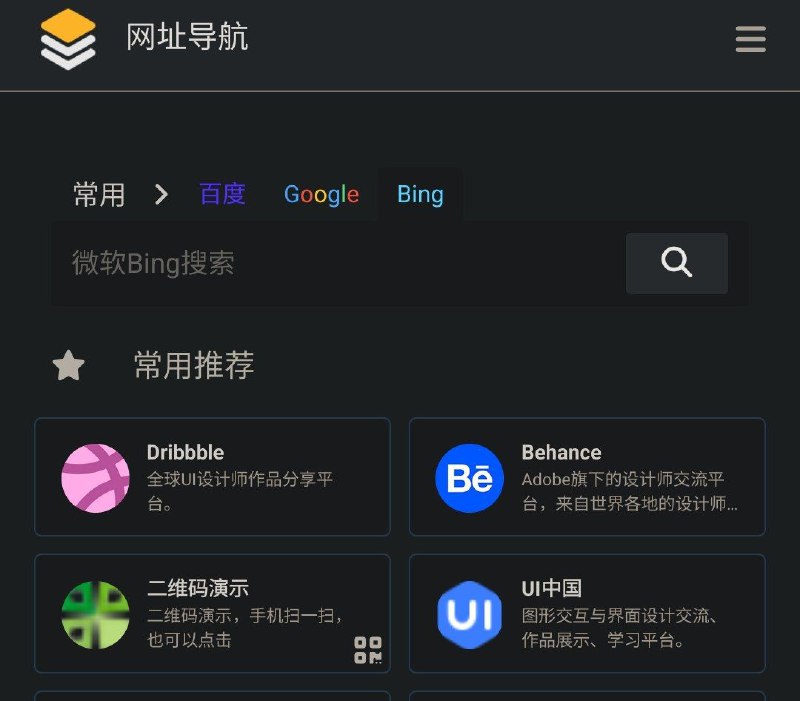Tap the 网址导航 site logo
800x701 pixels.
click(x=68, y=39)
